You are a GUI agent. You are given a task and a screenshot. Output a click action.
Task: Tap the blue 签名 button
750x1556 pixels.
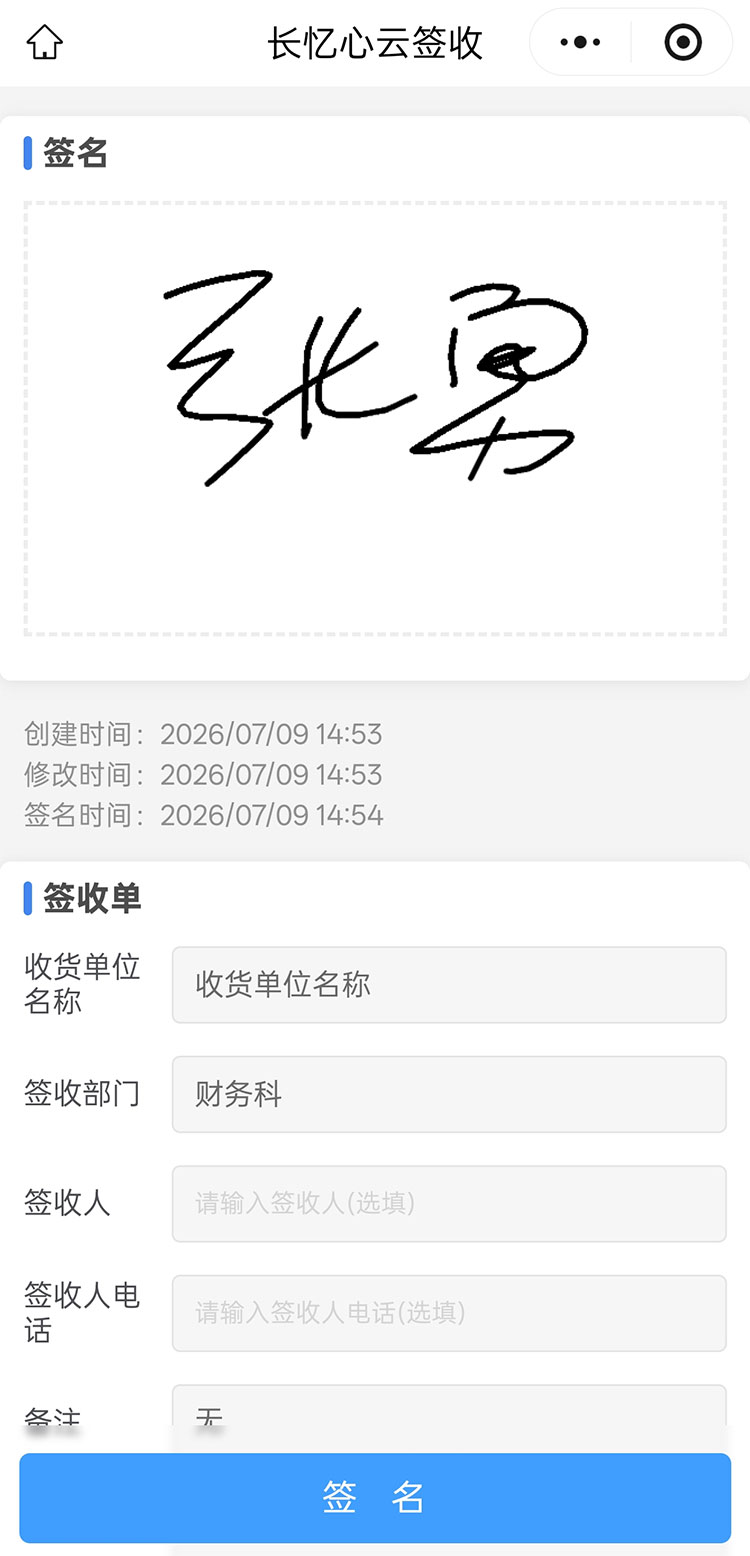click(x=375, y=1498)
